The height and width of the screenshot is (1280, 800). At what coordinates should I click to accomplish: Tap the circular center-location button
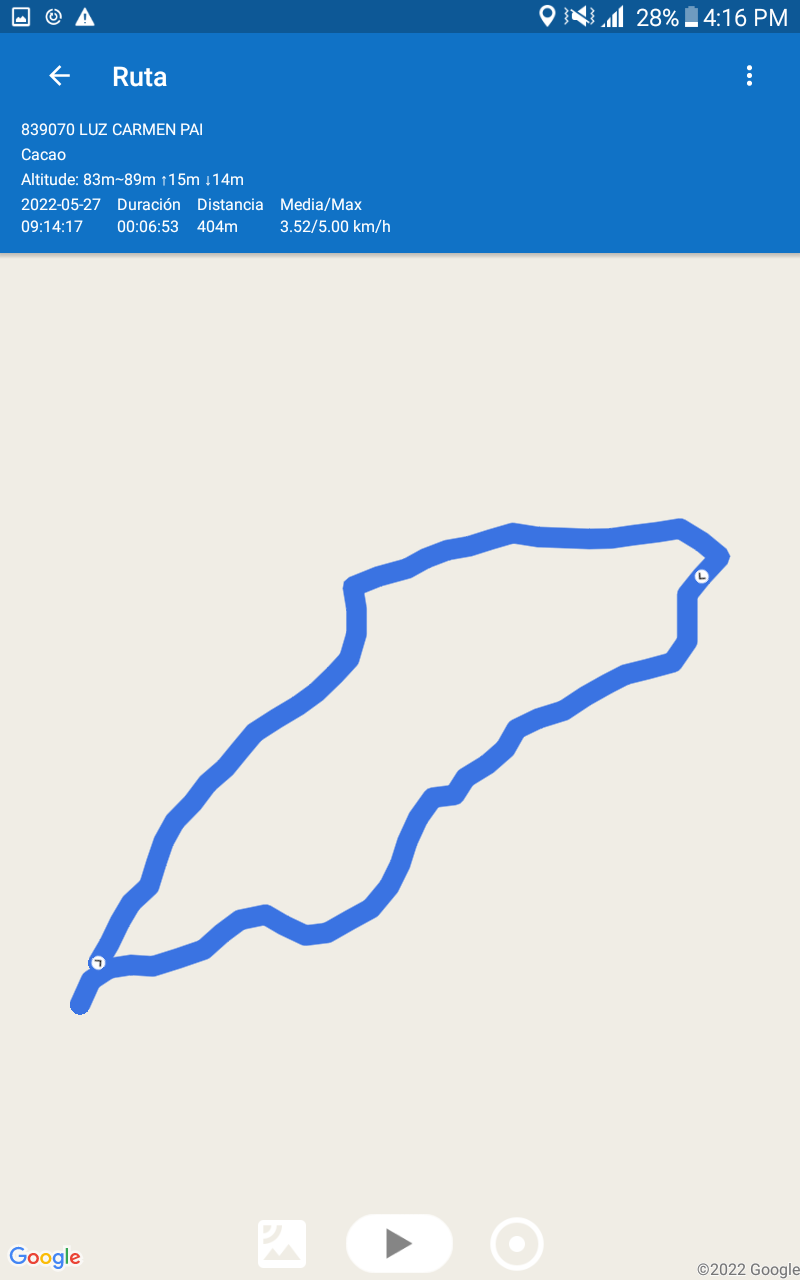[x=517, y=1244]
